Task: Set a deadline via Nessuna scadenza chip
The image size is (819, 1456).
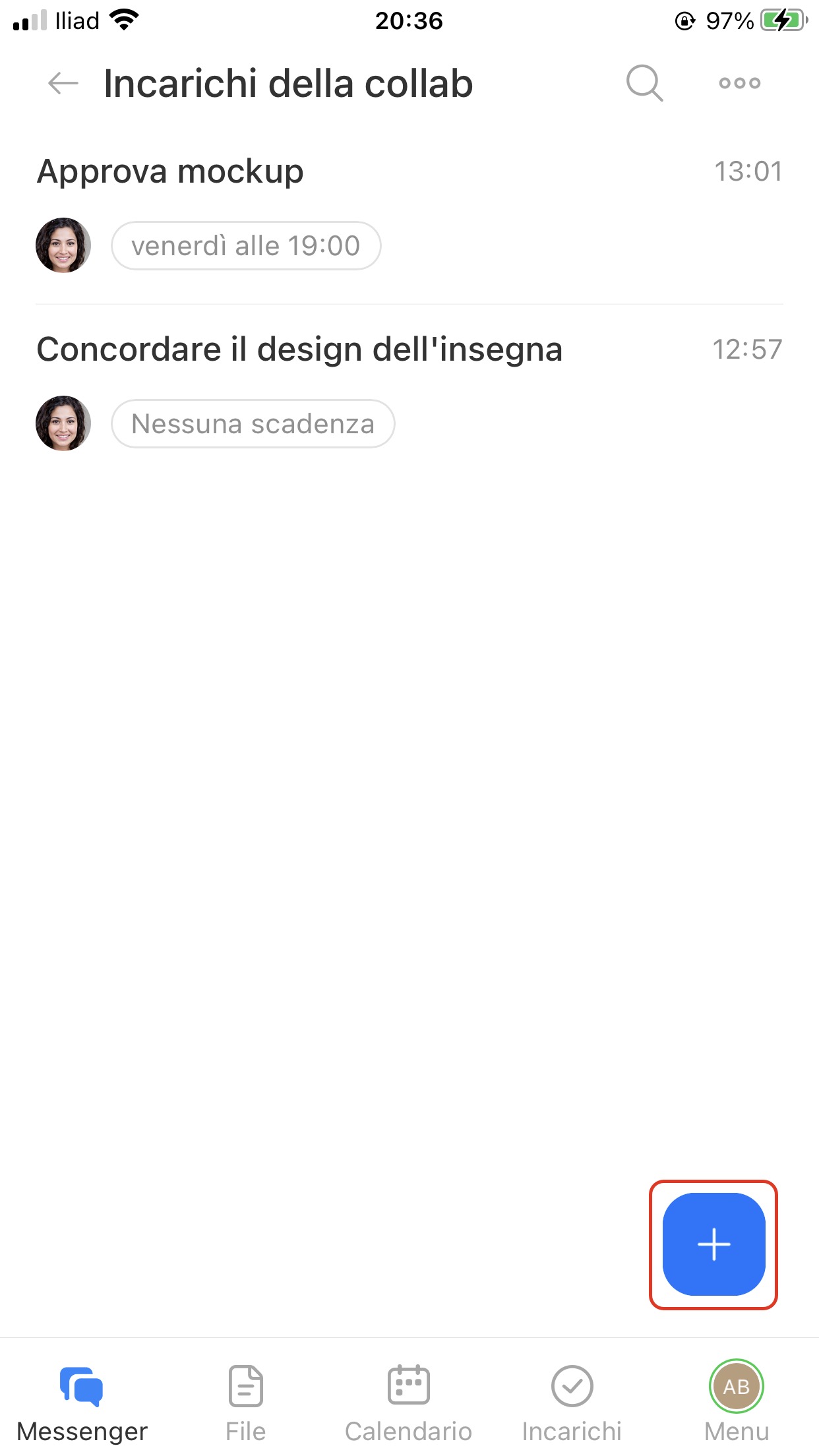Action: 253,424
